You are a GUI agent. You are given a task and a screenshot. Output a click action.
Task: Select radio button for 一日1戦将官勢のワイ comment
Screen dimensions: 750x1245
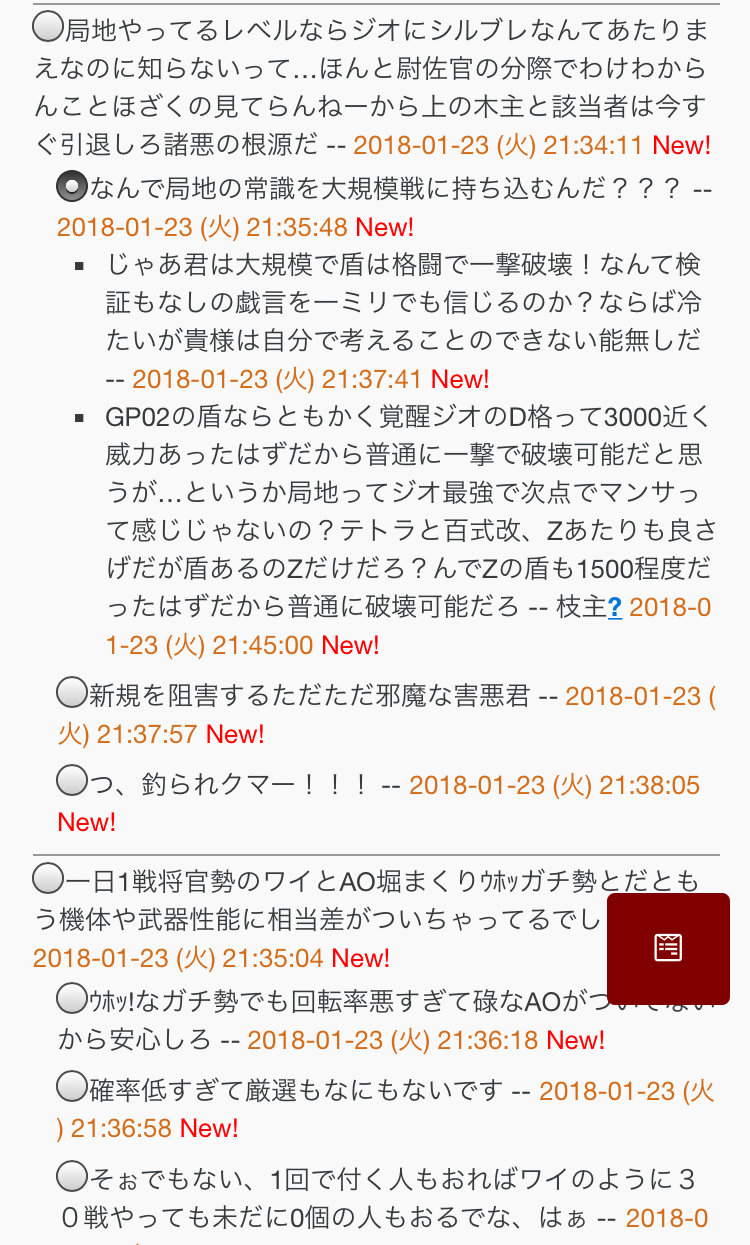47,880
